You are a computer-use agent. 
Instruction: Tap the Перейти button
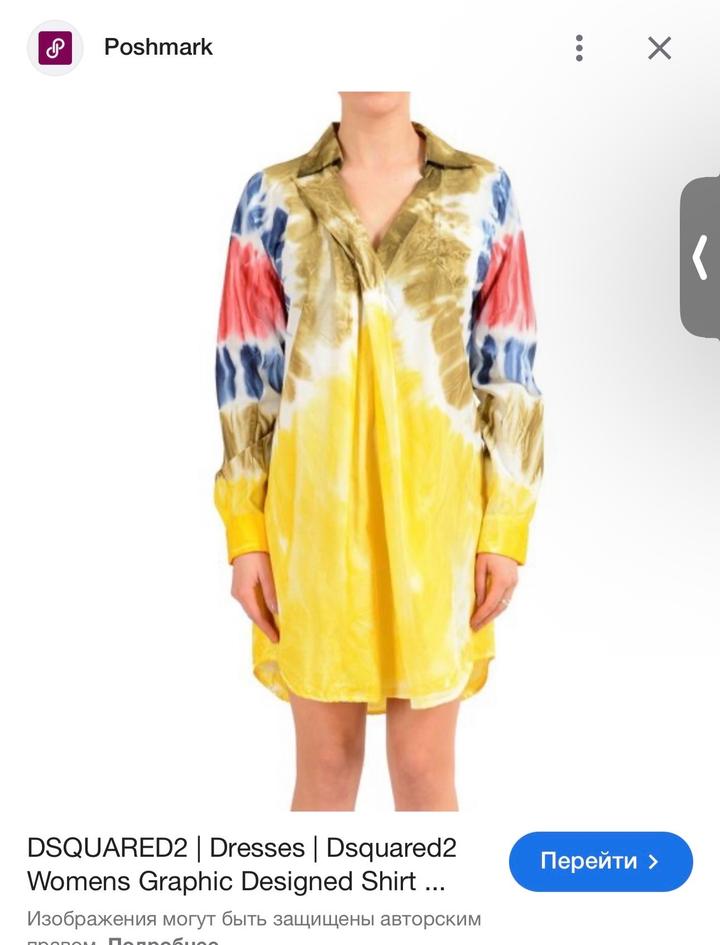pos(600,861)
